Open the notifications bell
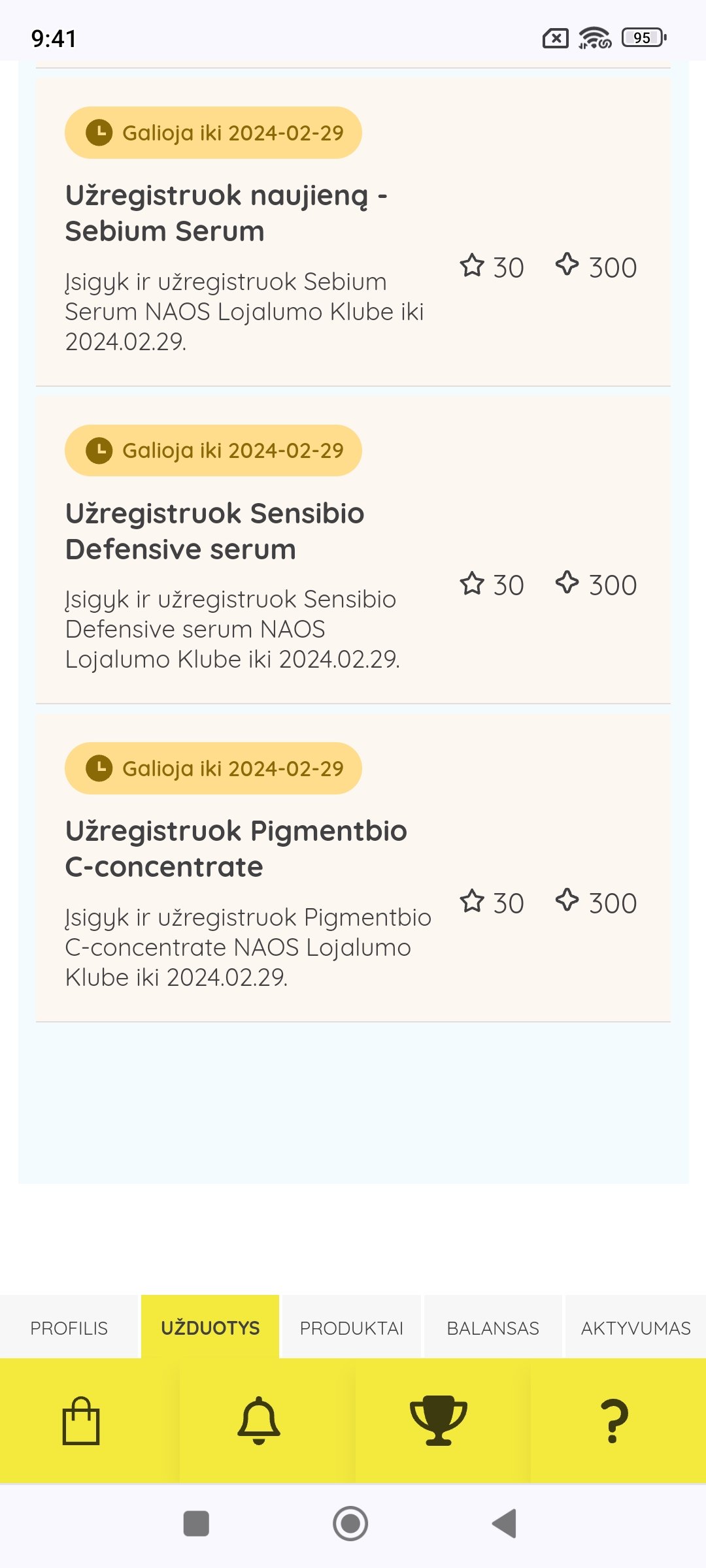The image size is (706, 1568). point(259,1421)
